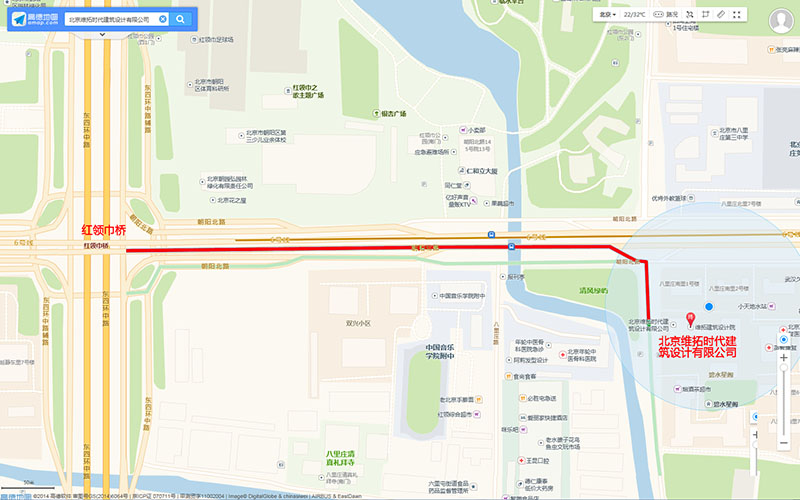Tap the locate-me button above the zoom slider

pos(783,340)
